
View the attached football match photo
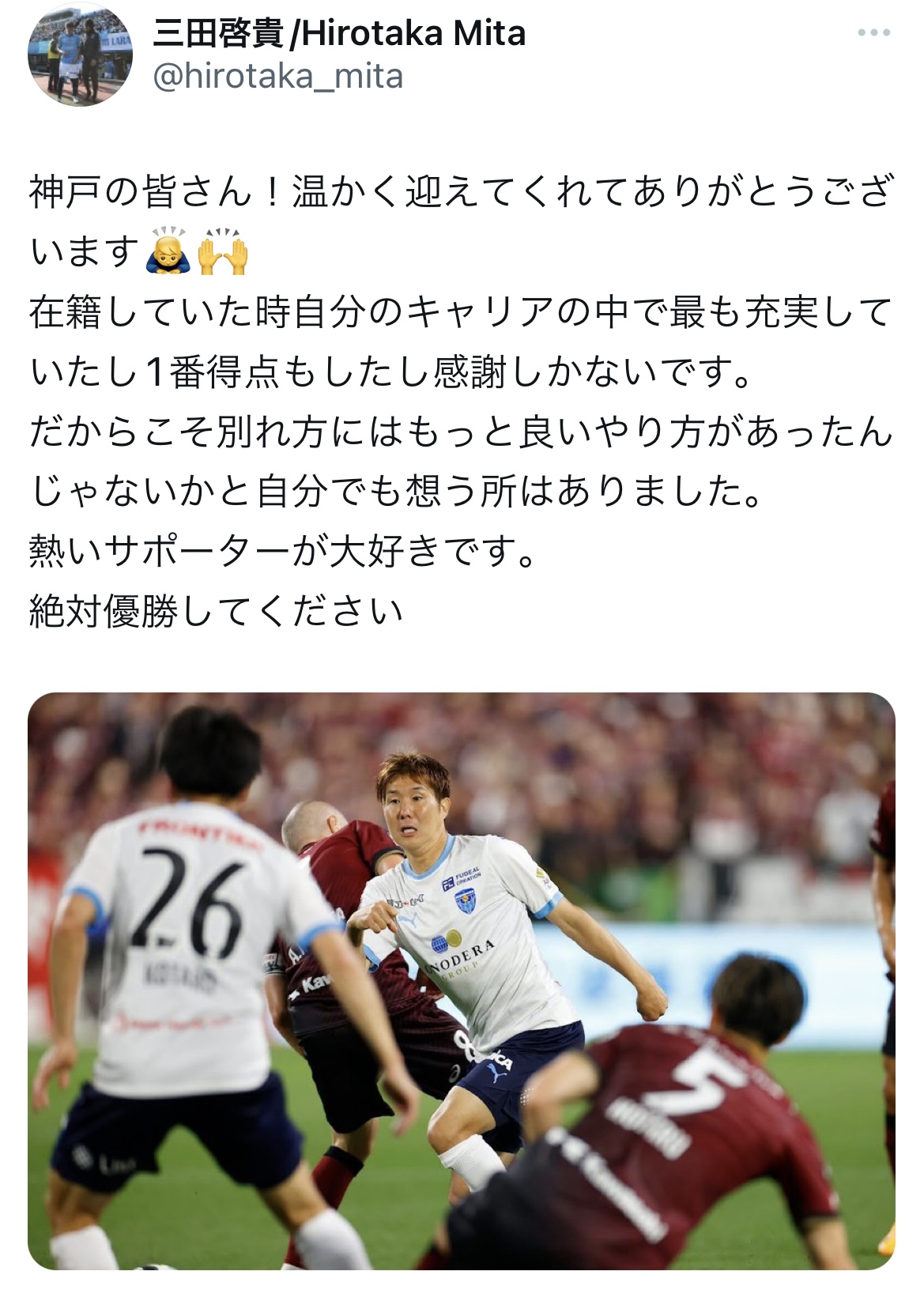pos(462,980)
